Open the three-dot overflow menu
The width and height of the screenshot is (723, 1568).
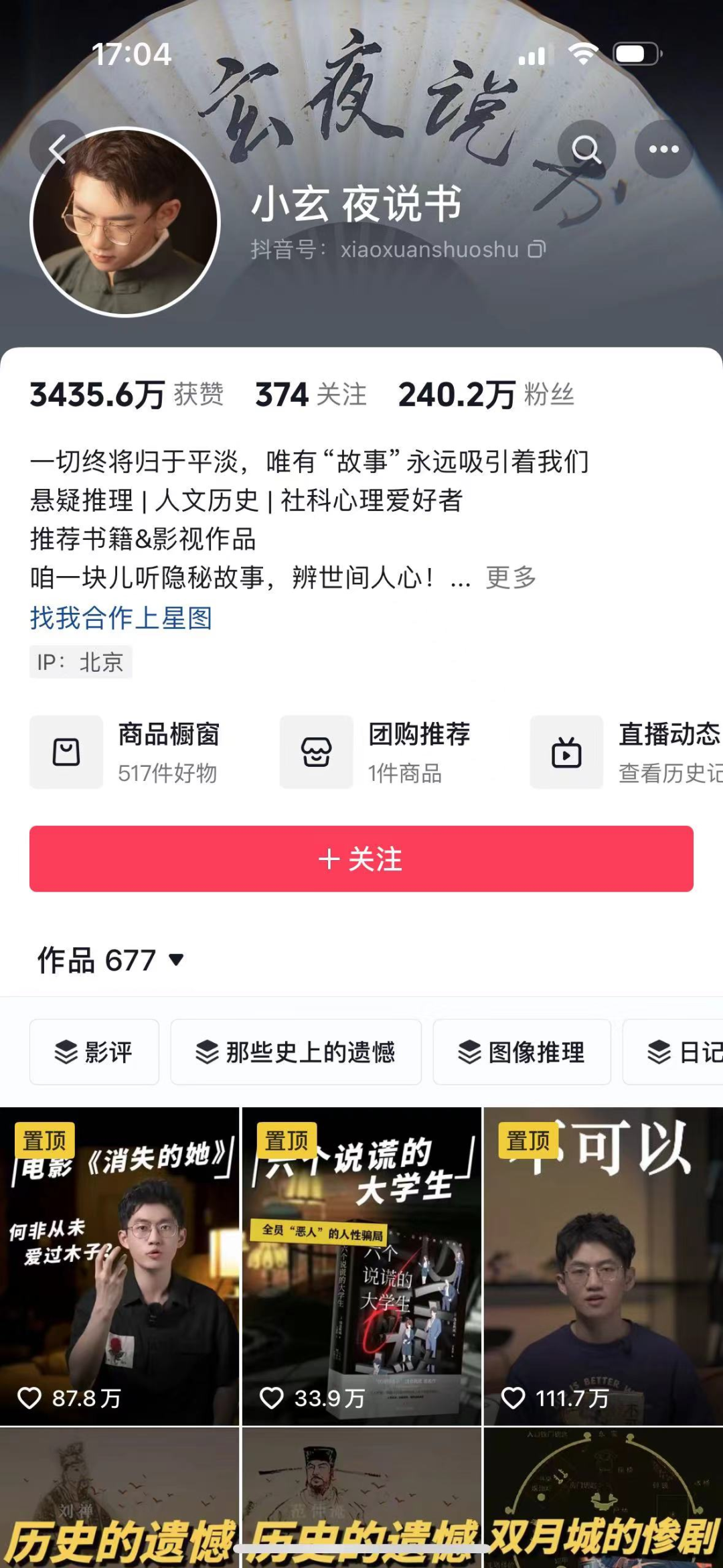[x=663, y=149]
